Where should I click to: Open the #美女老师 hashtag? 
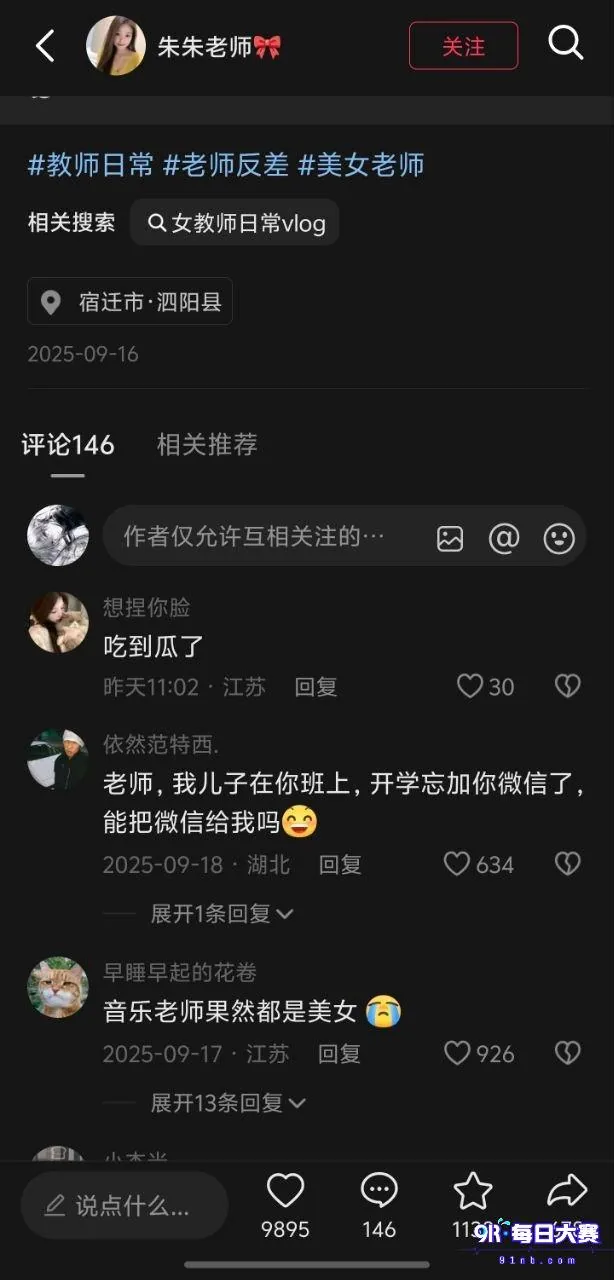click(361, 165)
